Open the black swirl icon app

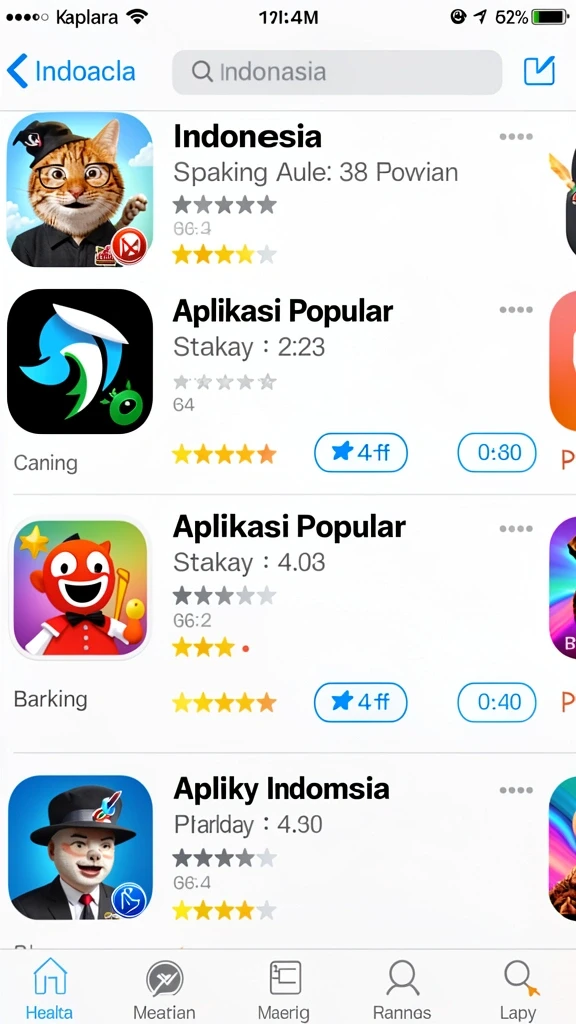point(80,362)
